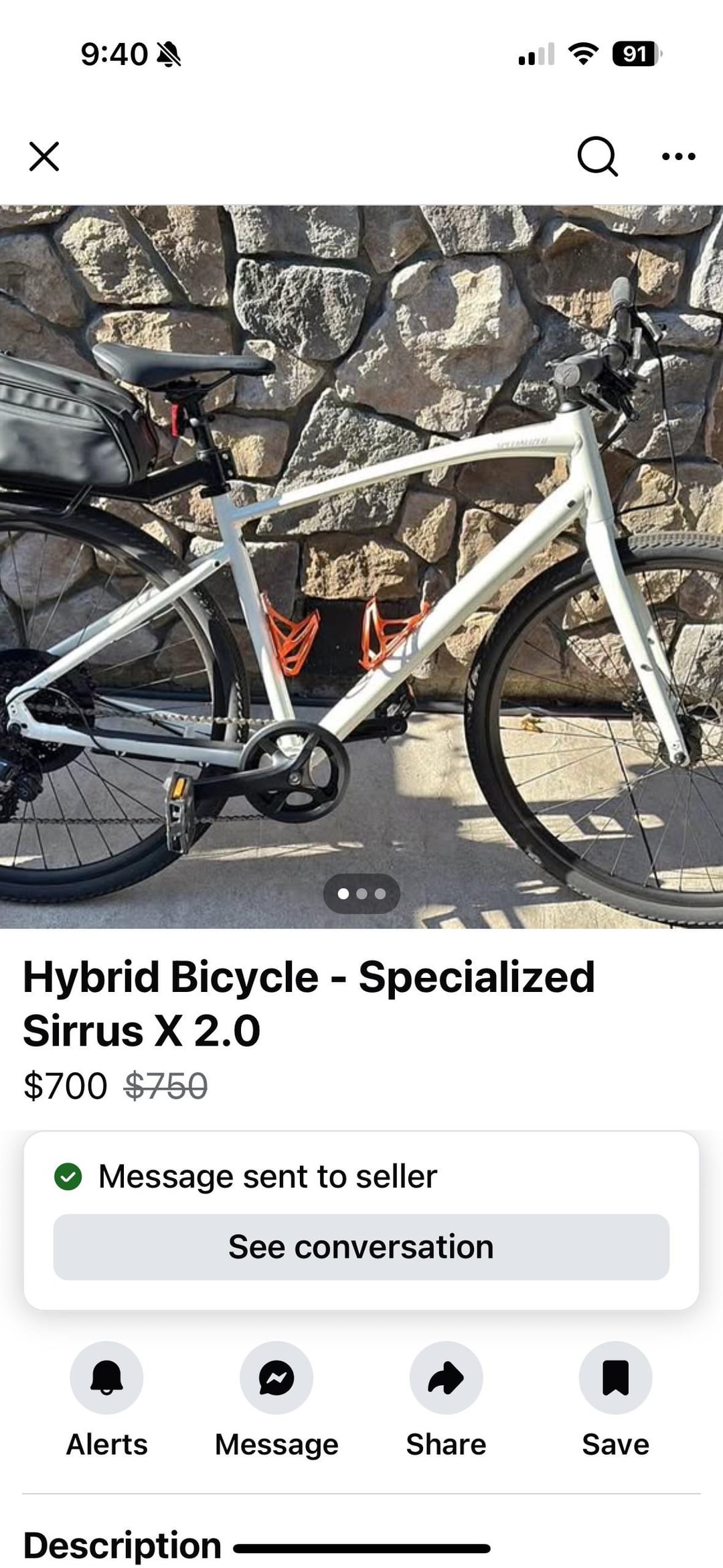Share this bicycle listing

tap(446, 1377)
